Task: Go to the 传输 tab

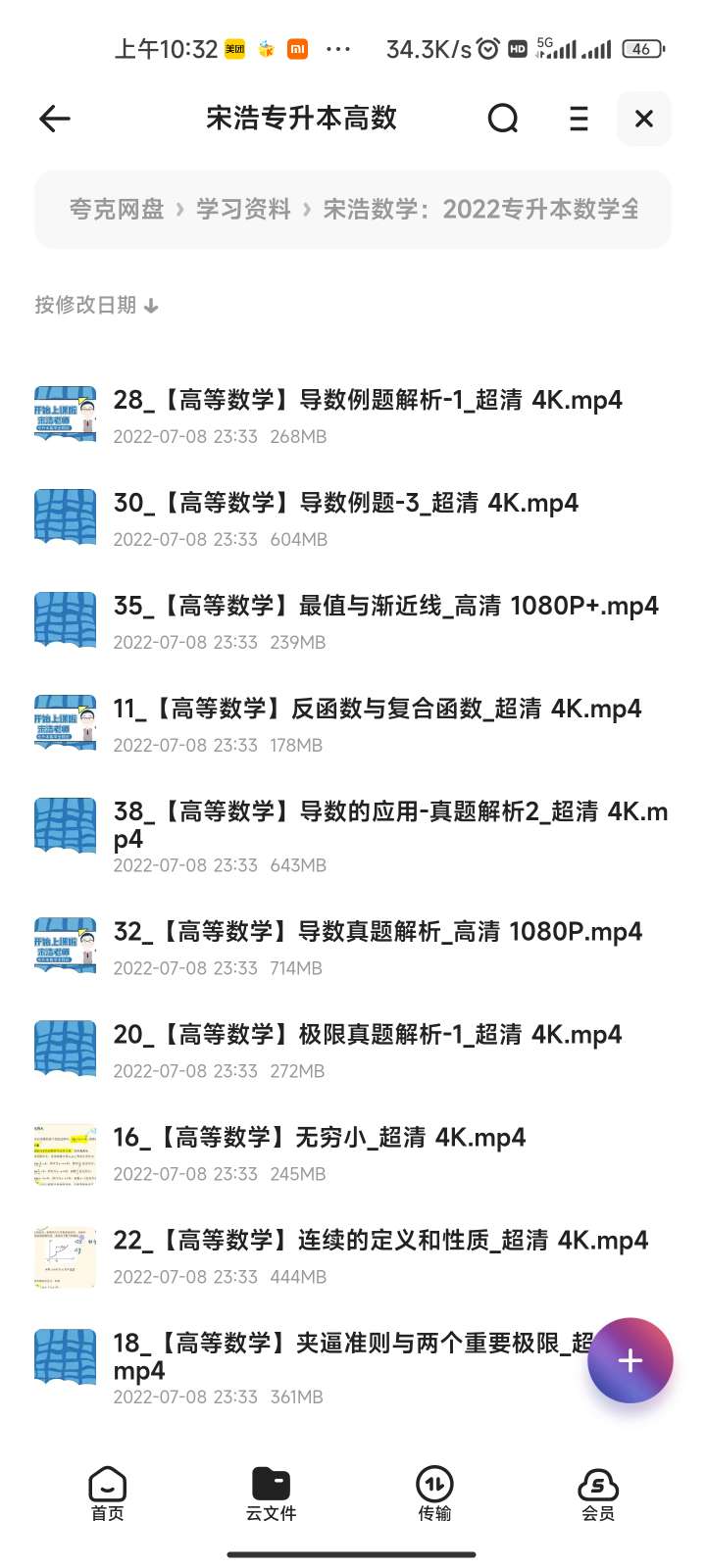Action: [434, 1494]
